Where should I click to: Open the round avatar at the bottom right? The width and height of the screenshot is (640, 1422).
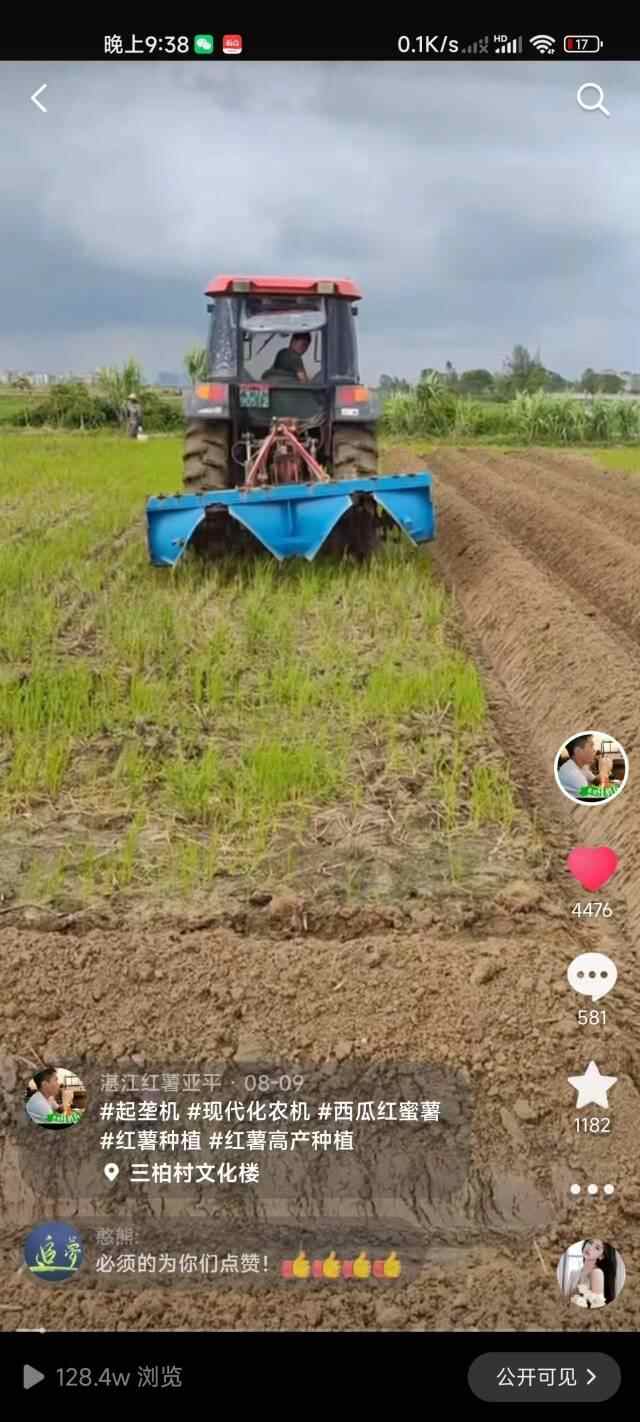click(x=591, y=1273)
